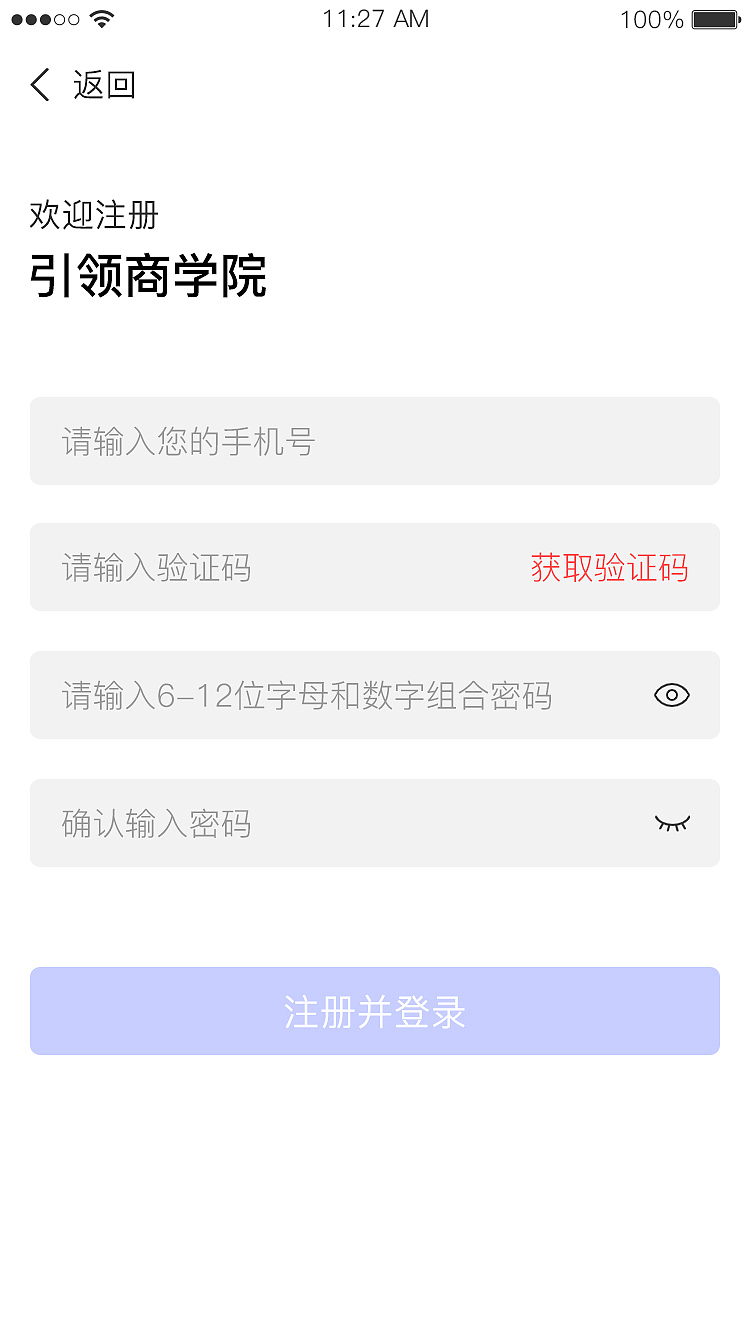Show the password by tapping its eye icon
750x1334 pixels.
671,694
